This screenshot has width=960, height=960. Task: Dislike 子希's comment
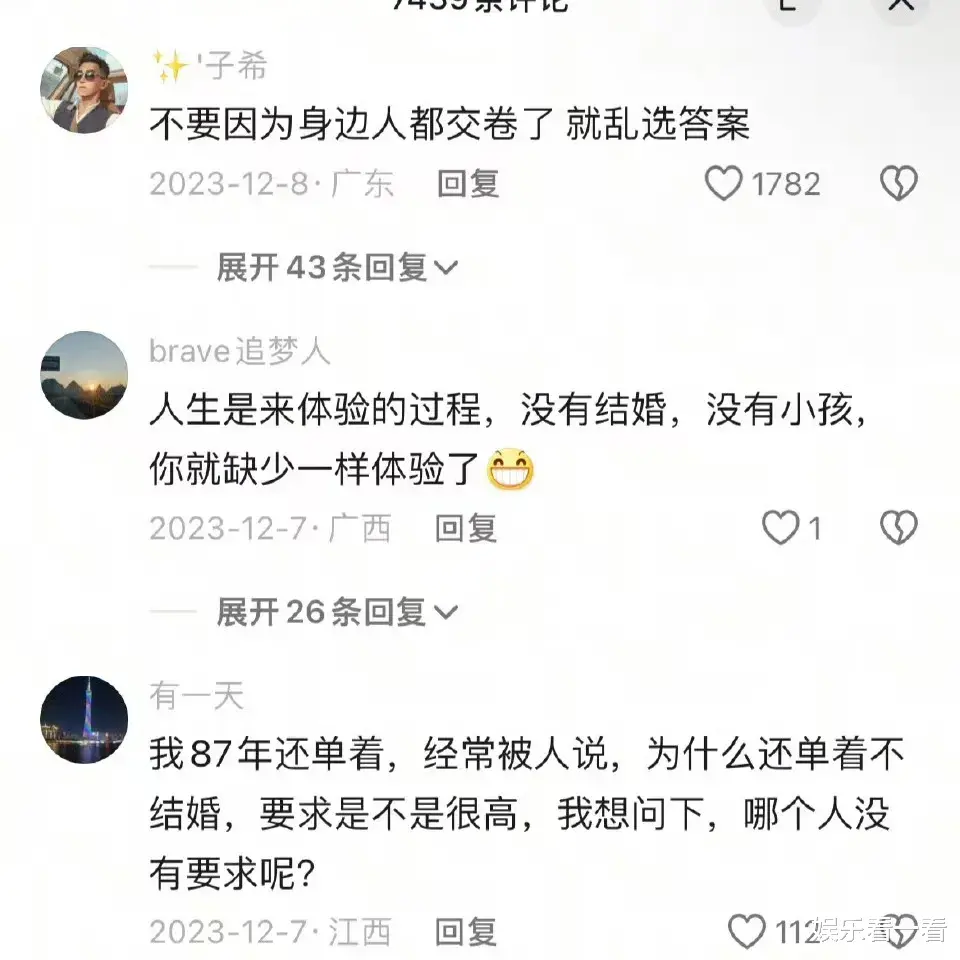click(x=897, y=184)
